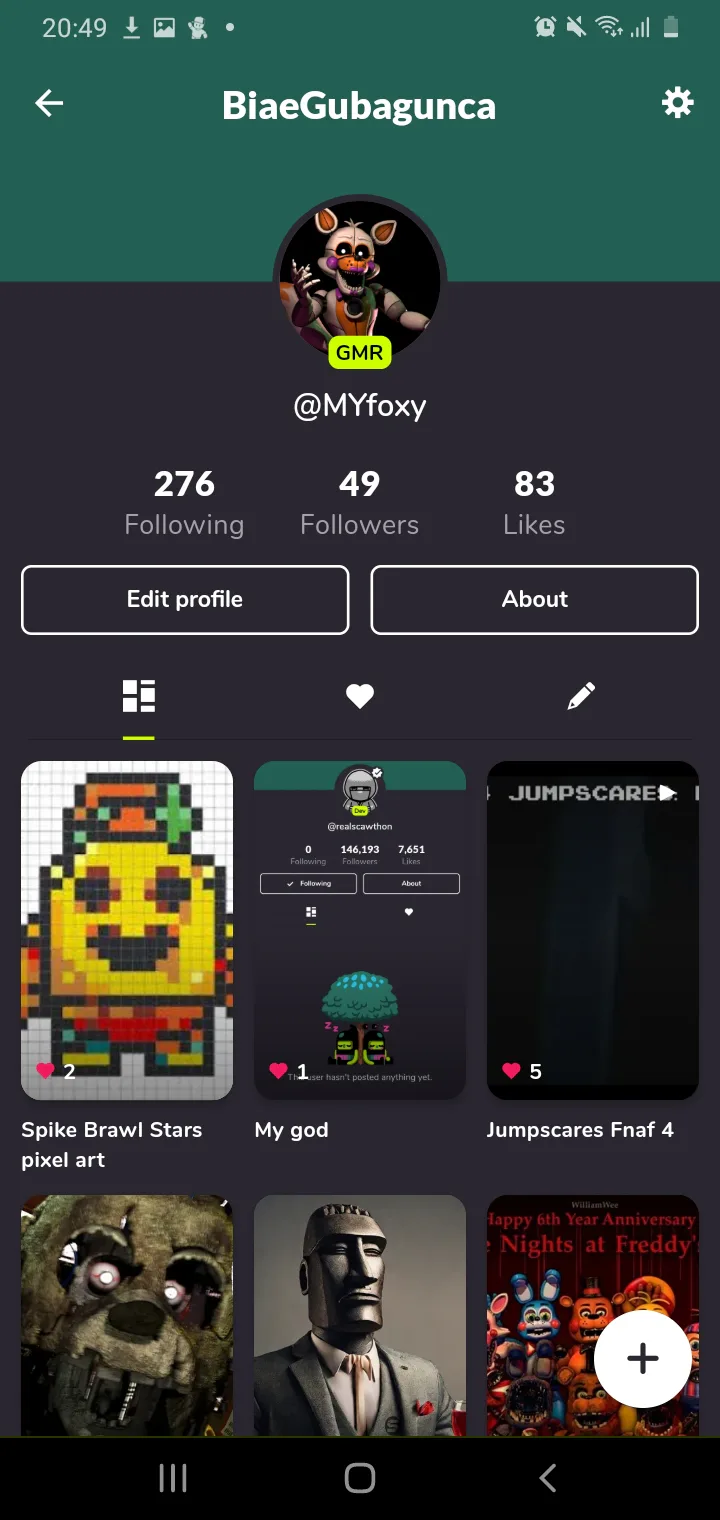Image resolution: width=720 pixels, height=1520 pixels.
Task: Open the My god post
Action: (x=360, y=930)
